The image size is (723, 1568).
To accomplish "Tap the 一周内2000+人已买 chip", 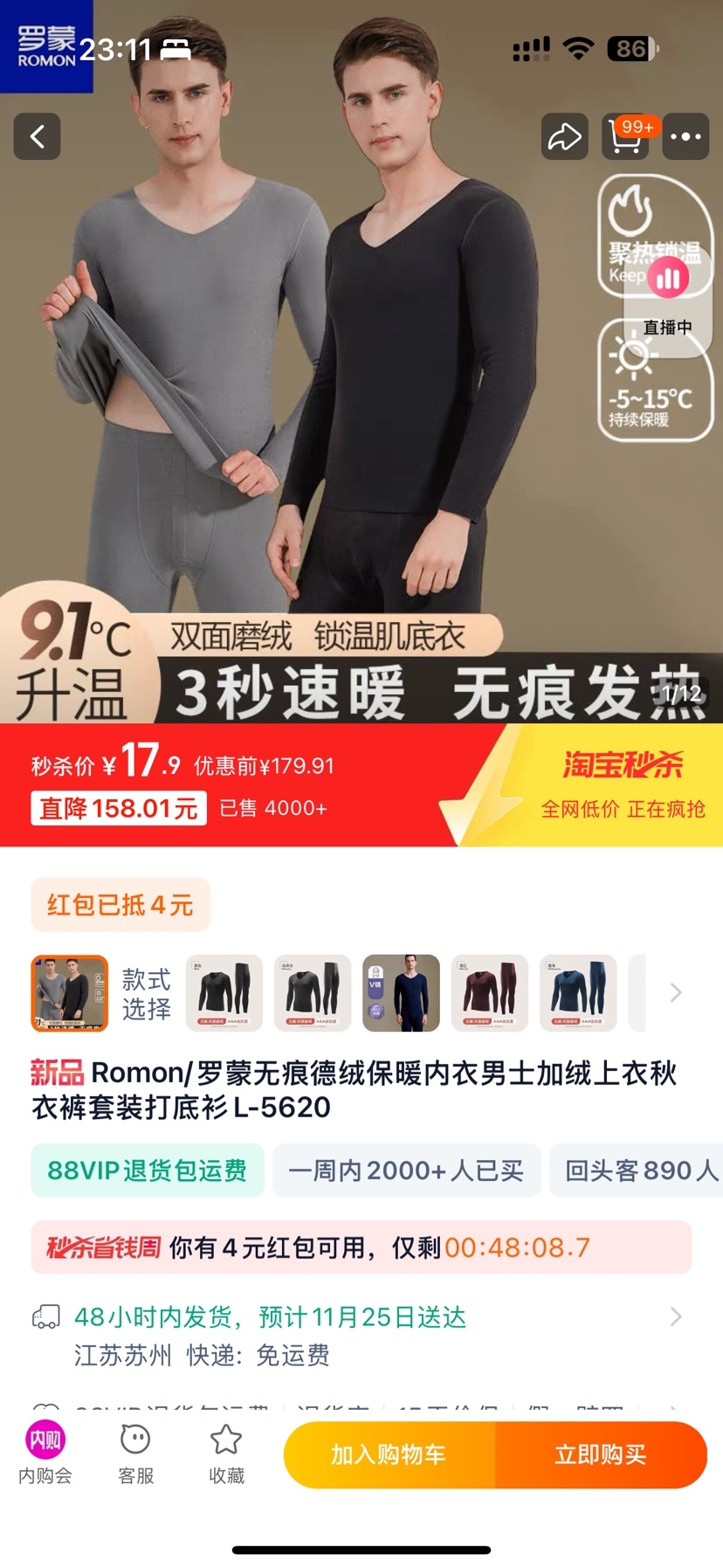I will pyautogui.click(x=406, y=1171).
